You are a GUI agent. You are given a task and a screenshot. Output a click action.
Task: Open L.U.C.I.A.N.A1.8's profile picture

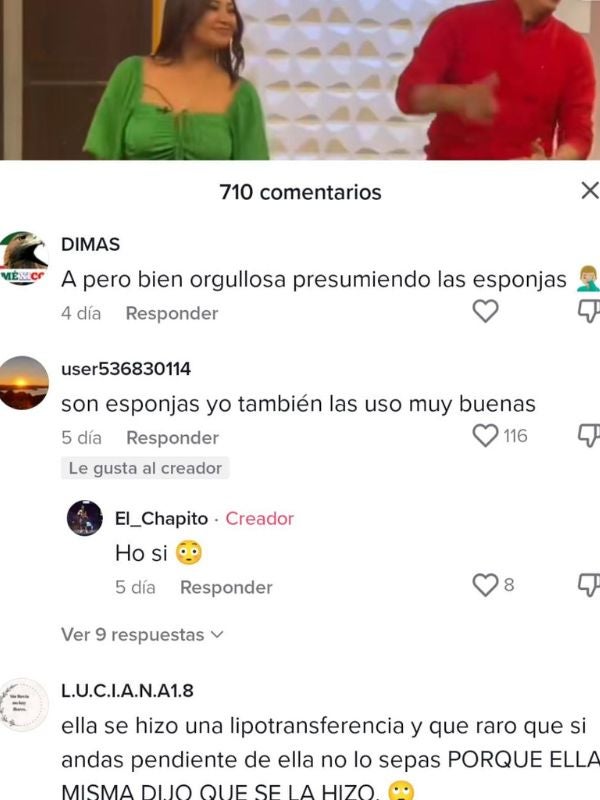coord(24,704)
